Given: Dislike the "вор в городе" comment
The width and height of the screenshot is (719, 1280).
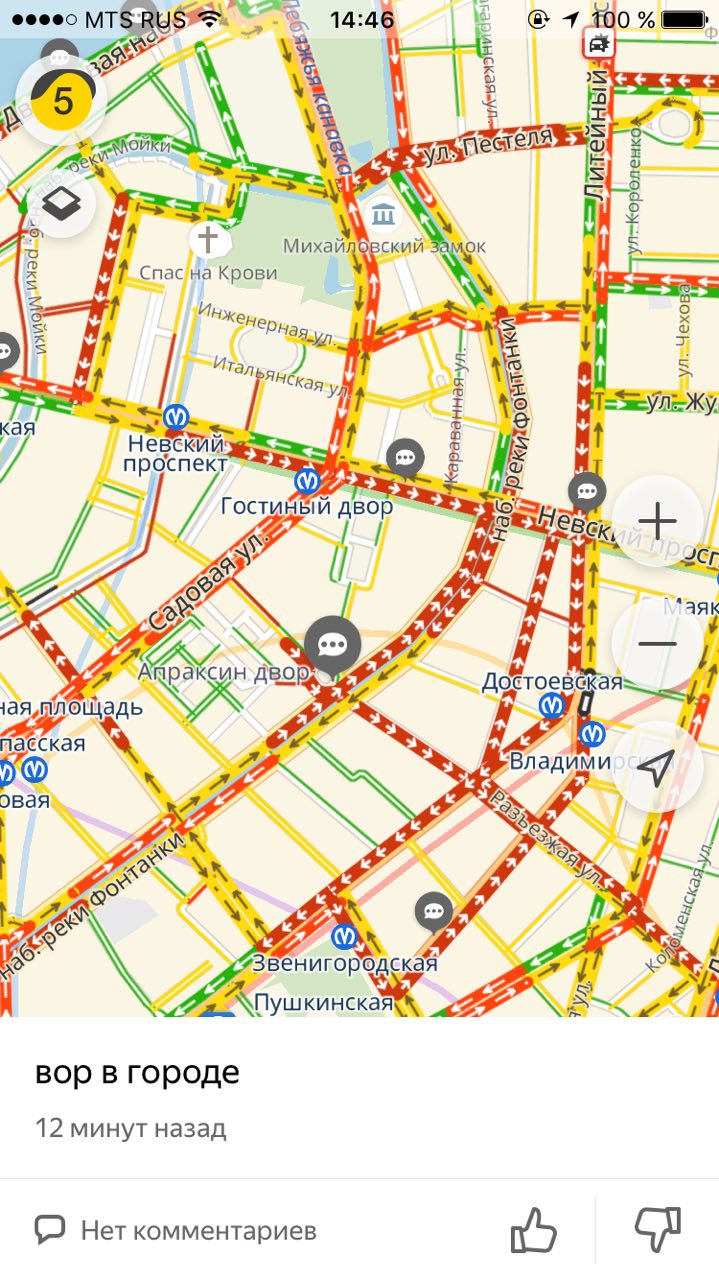Looking at the screenshot, I should point(657,1229).
